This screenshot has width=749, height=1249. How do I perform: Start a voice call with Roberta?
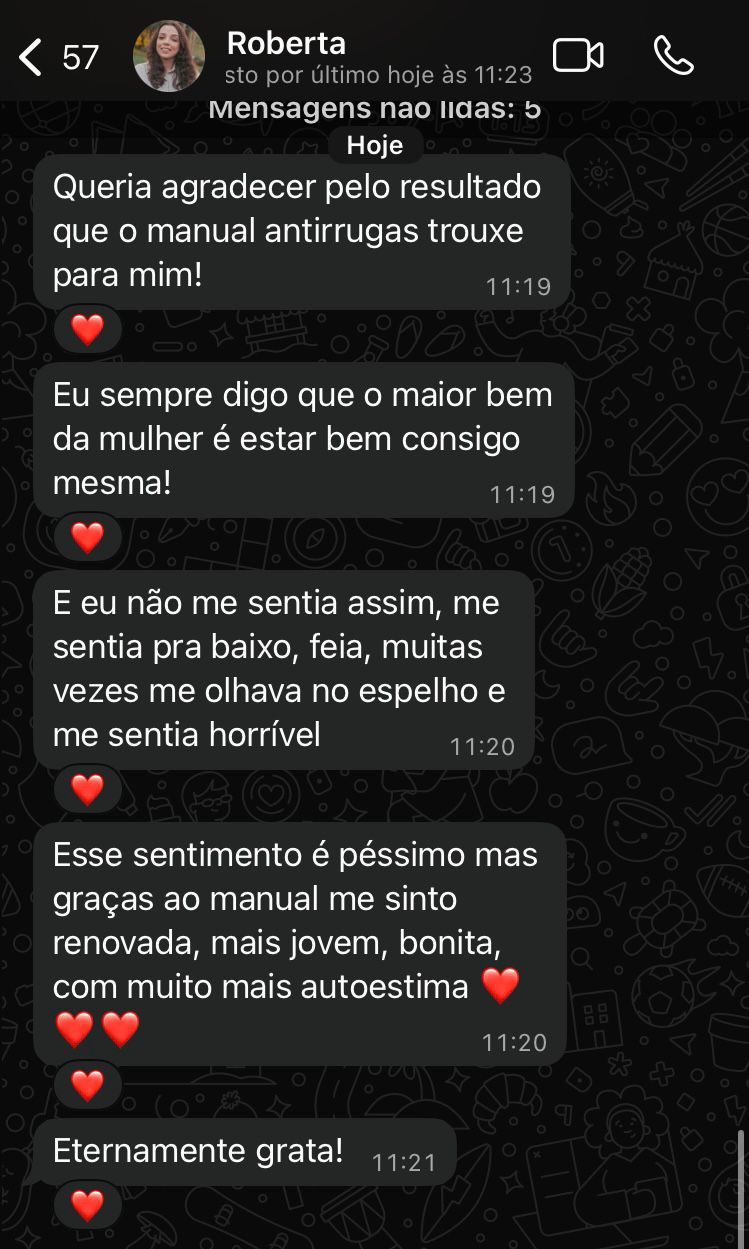point(674,56)
